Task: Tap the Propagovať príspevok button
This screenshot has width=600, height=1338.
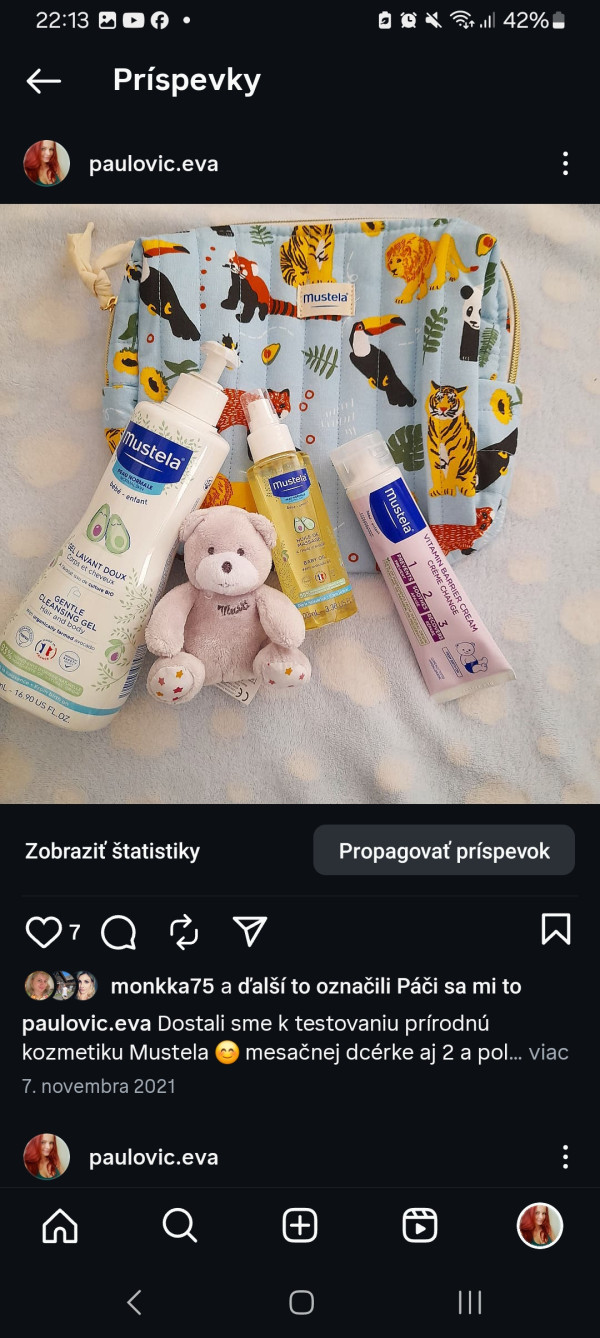Action: click(x=444, y=851)
